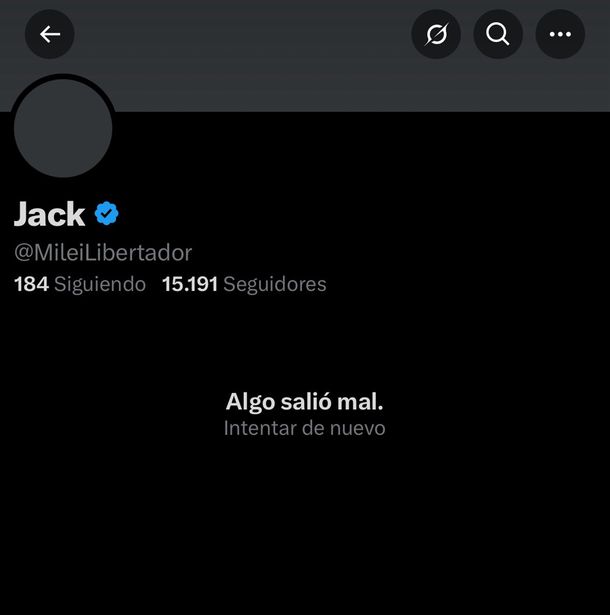Tap the Grok slashed-circle icon
Screen dimensions: 610x615
click(436, 35)
